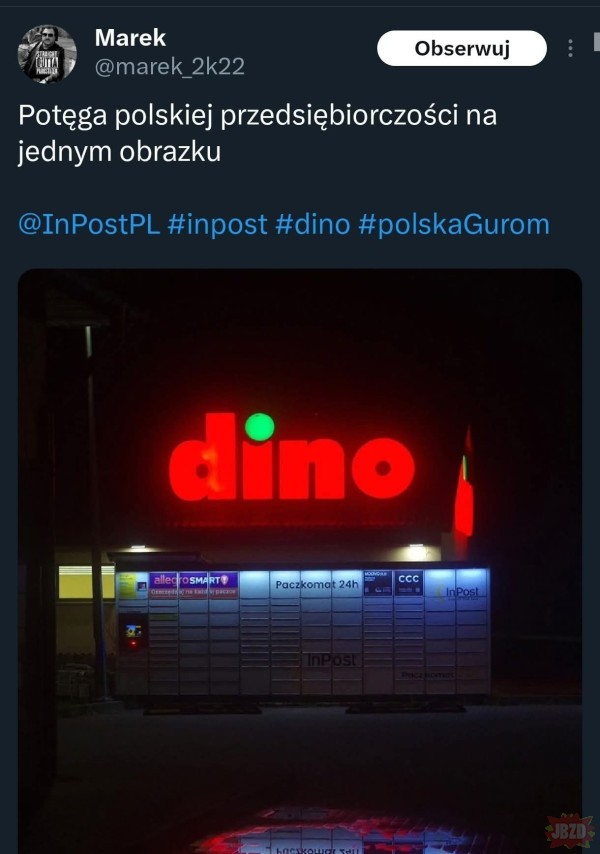
Task: Open the @marek_2k22 profile
Action: tap(169, 67)
